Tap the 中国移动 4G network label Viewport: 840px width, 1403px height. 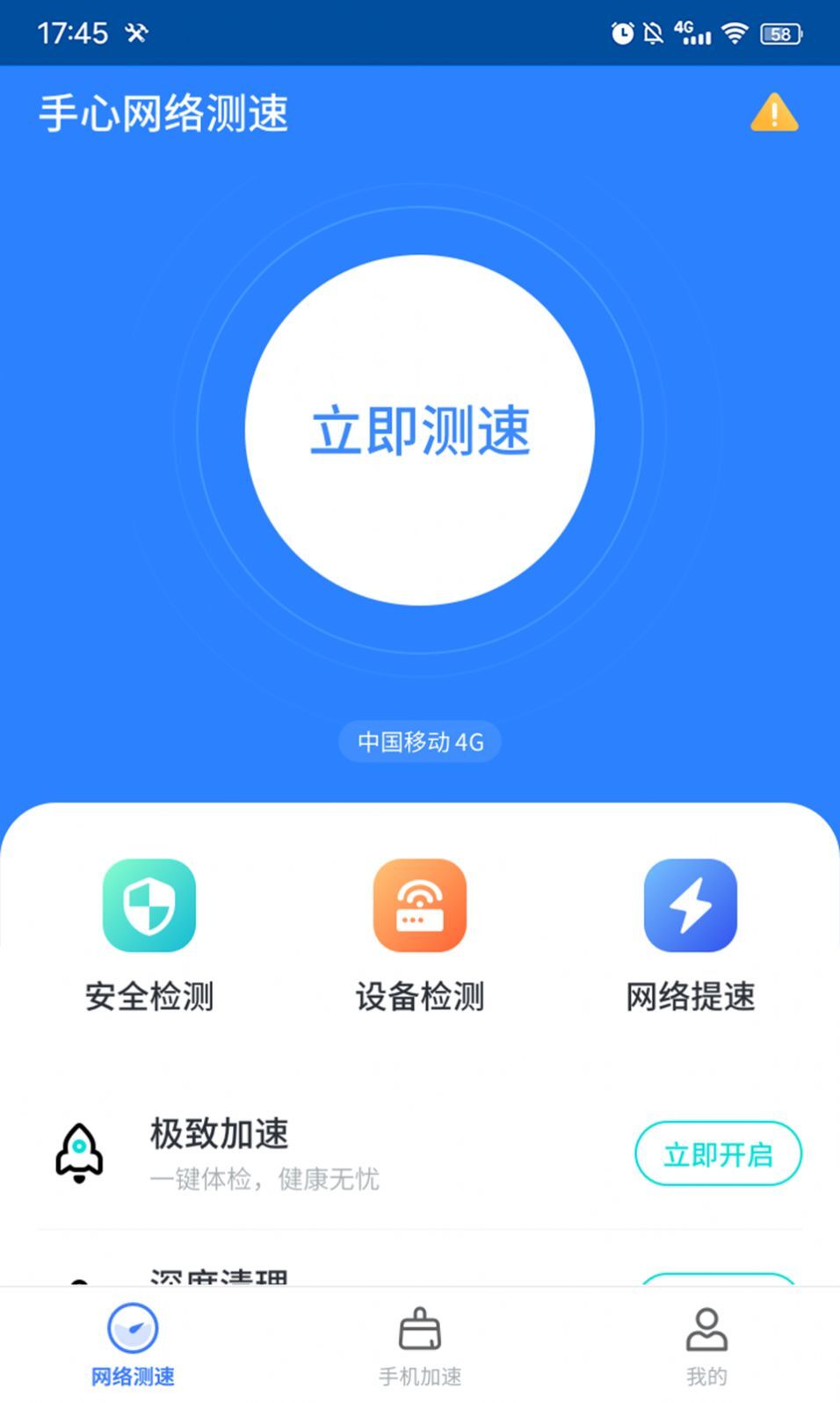[x=419, y=741]
